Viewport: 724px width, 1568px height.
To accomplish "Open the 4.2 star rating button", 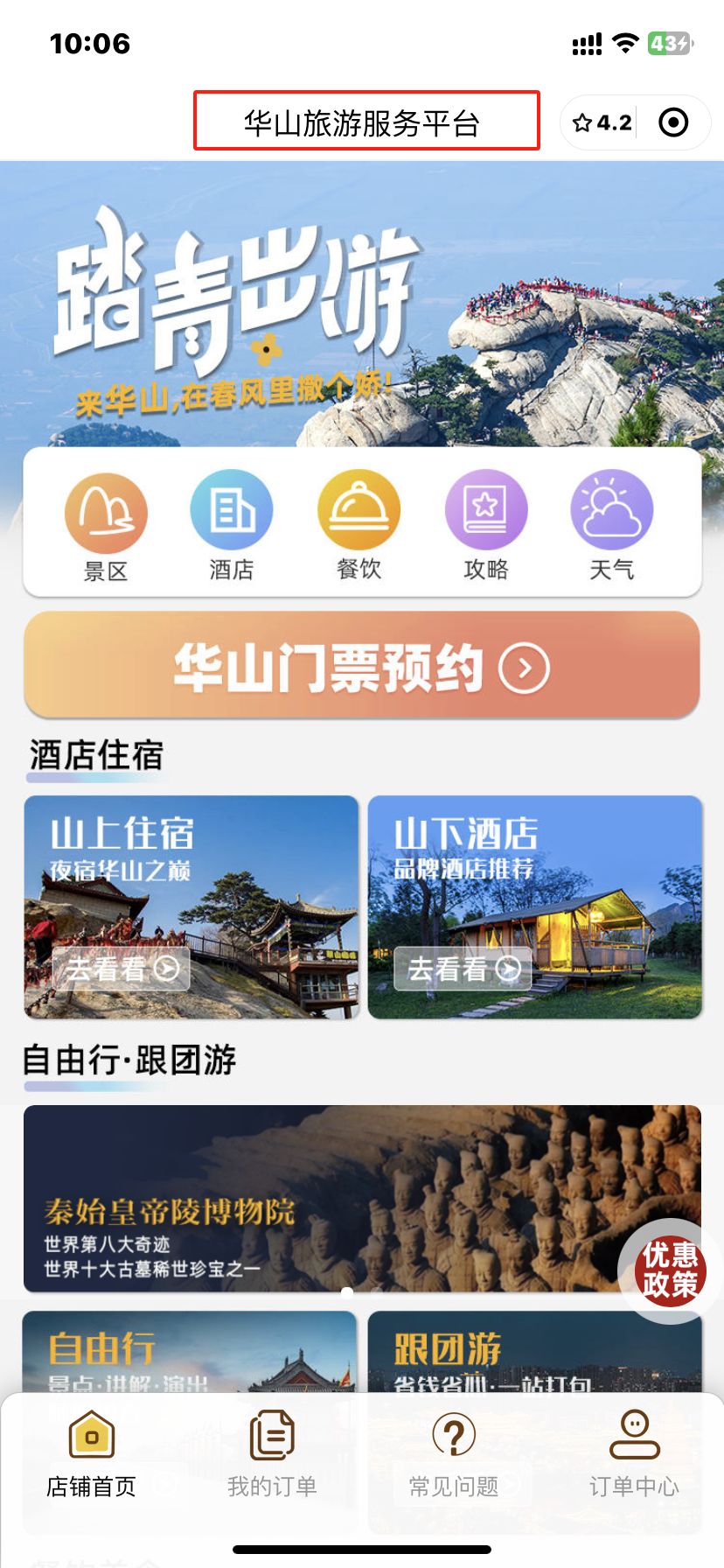I will 601,123.
